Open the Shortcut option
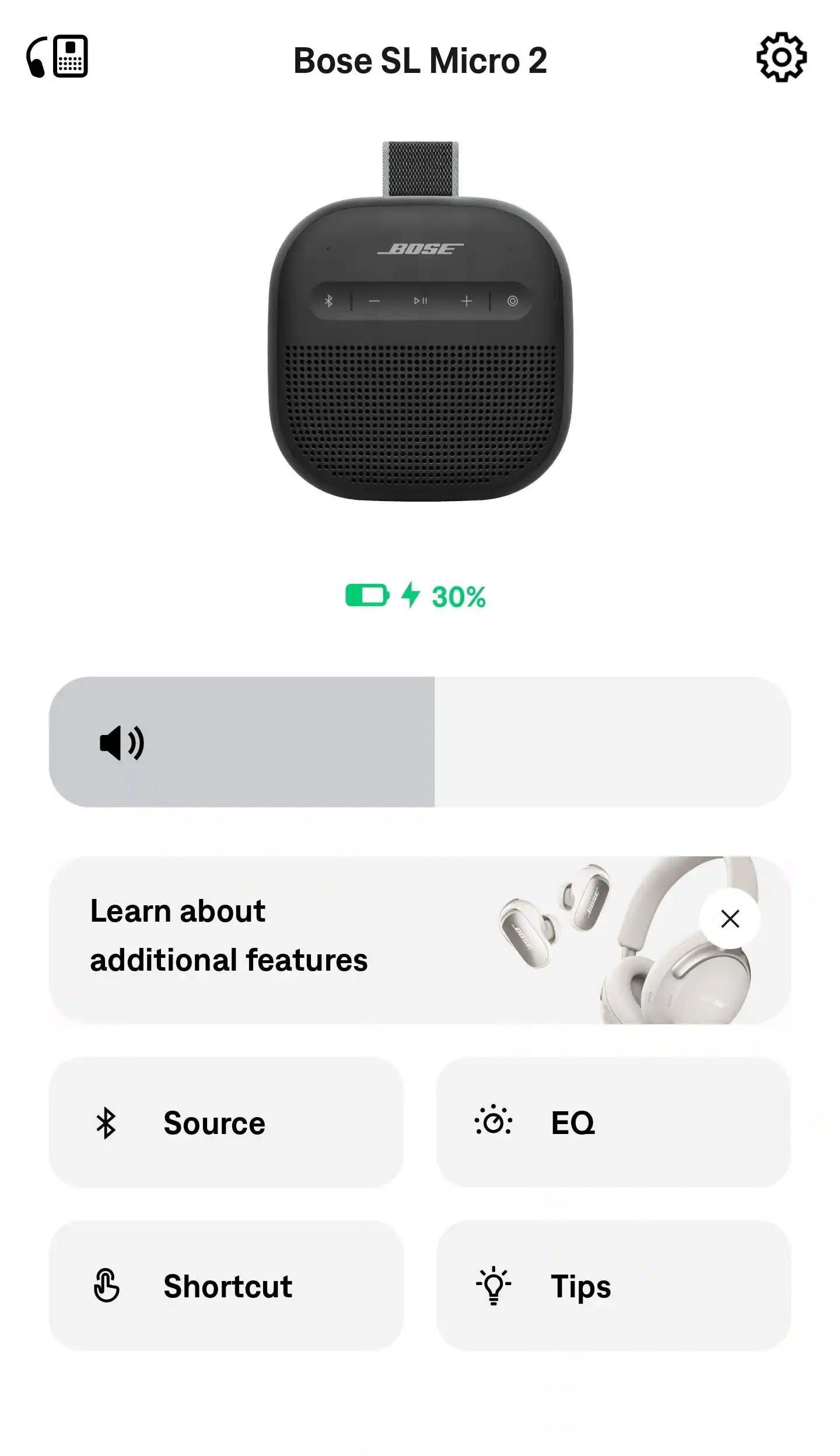Screen dimensions: 840x1456 point(226,1286)
